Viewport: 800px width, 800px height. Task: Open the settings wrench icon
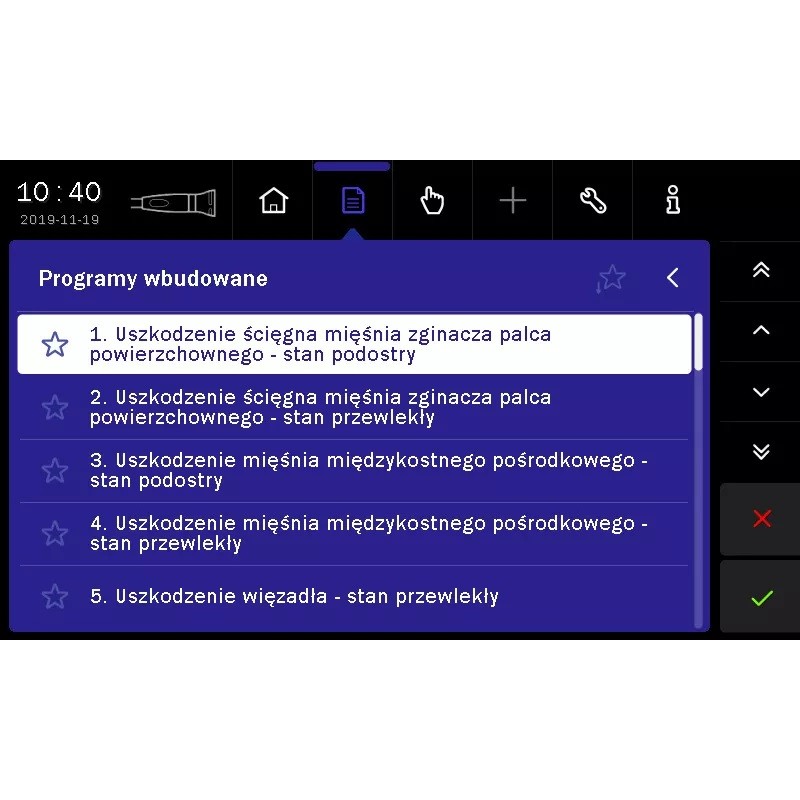(x=593, y=201)
